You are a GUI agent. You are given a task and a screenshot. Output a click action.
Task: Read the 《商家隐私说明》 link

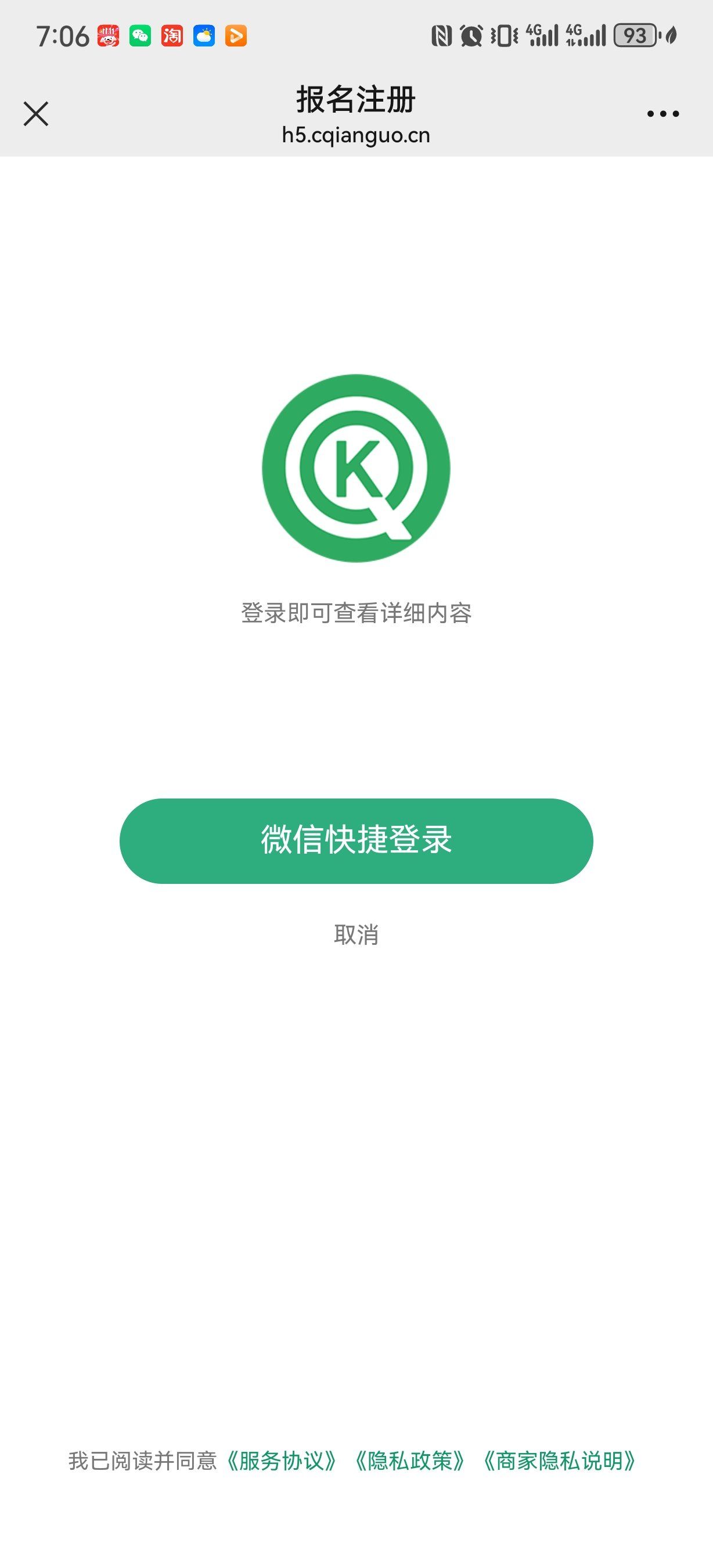tap(560, 1461)
